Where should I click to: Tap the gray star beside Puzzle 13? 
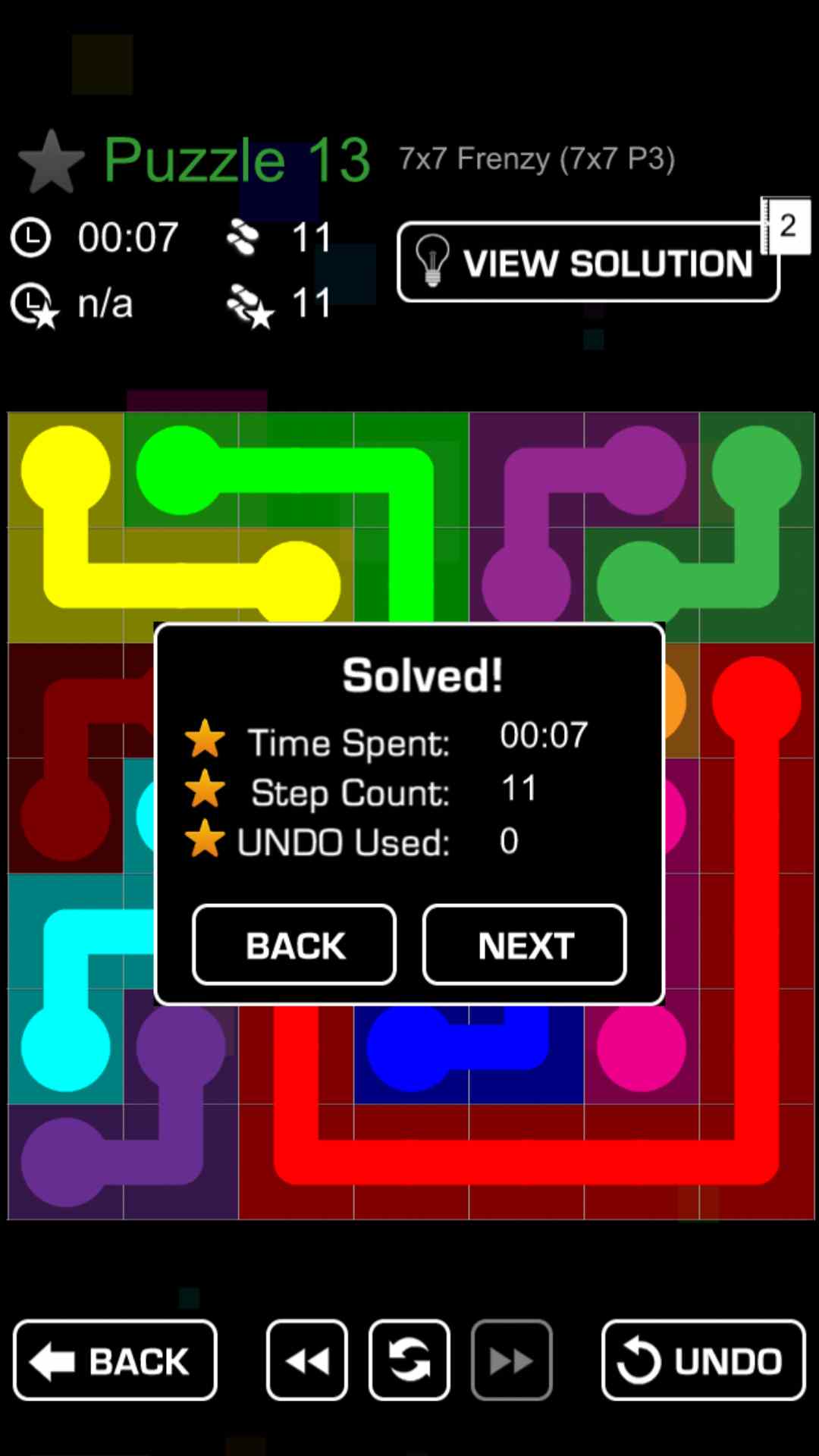(x=51, y=162)
